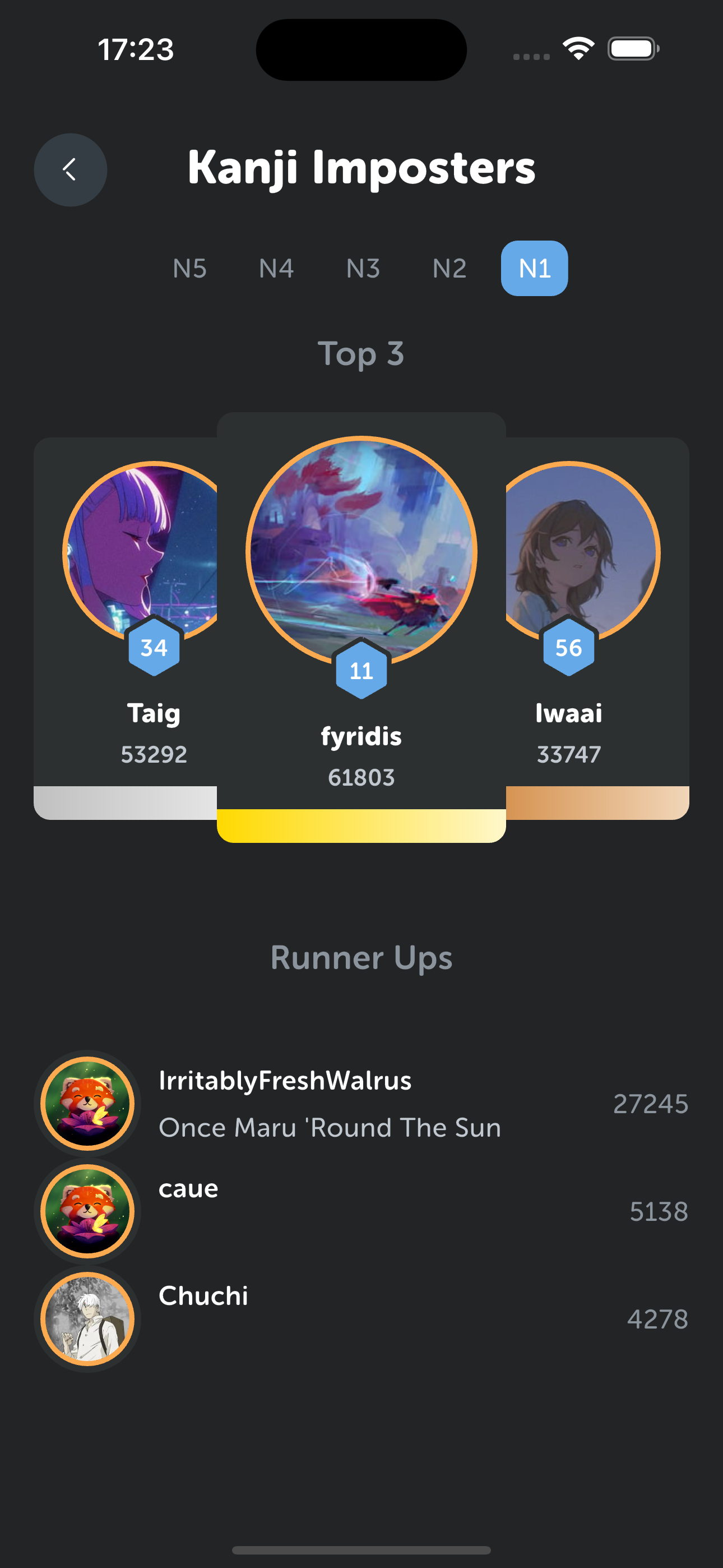Image resolution: width=723 pixels, height=1568 pixels.
Task: Switch to the N5 leaderboard tab
Action: 190,269
